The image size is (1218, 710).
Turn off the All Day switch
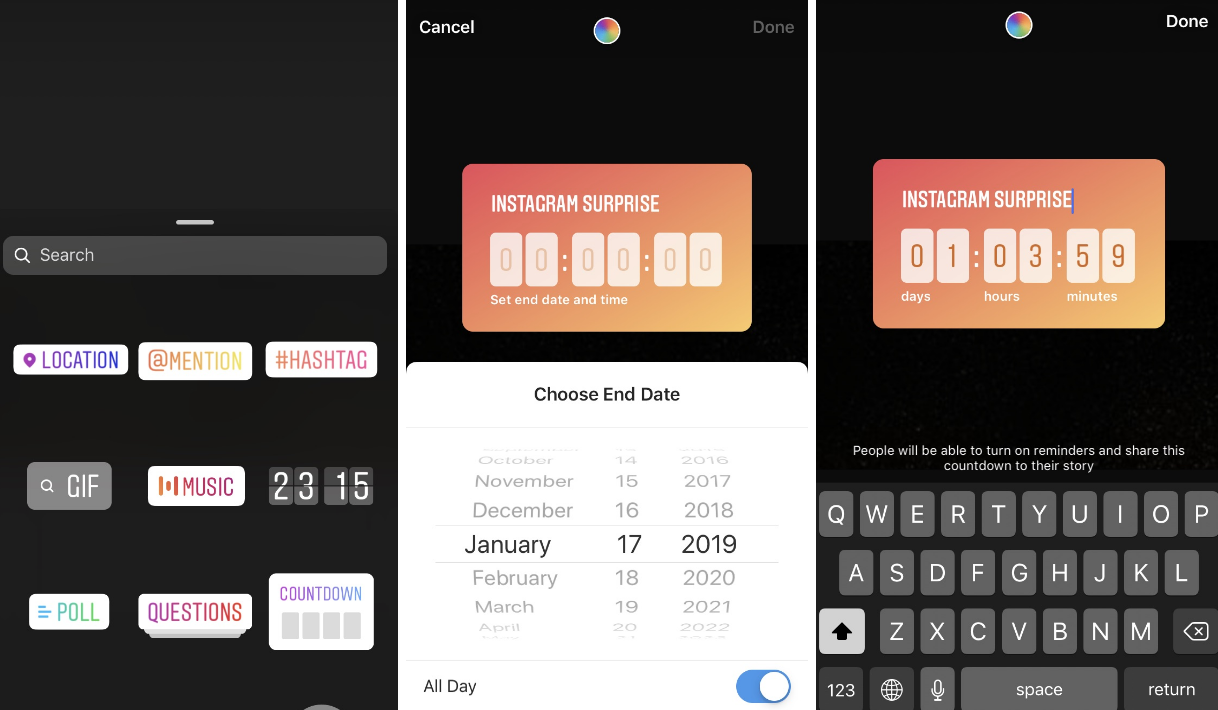point(763,687)
